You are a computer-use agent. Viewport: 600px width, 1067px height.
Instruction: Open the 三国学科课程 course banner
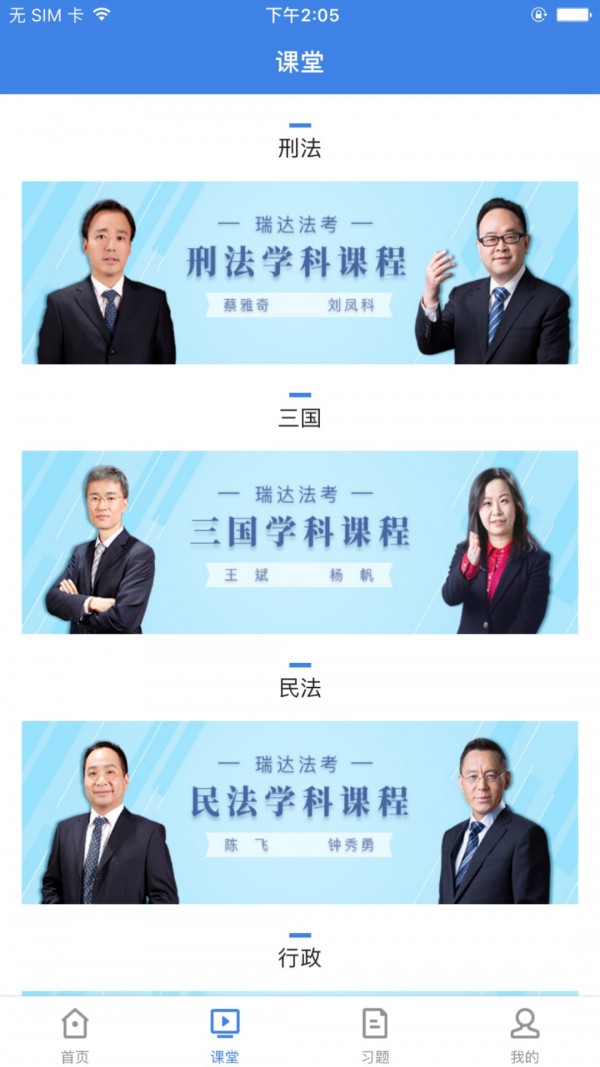(299, 542)
